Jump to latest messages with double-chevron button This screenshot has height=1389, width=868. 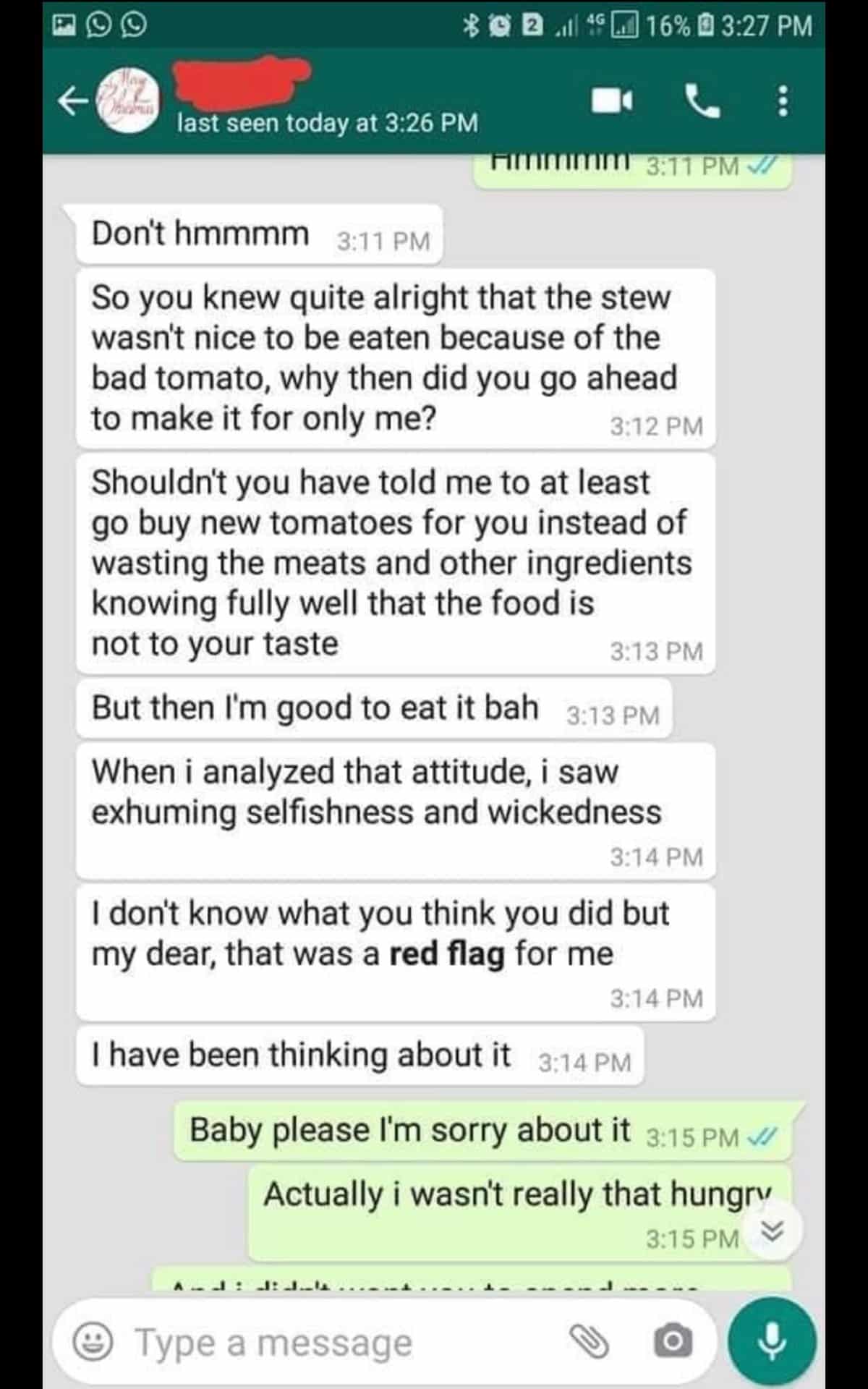[773, 1231]
